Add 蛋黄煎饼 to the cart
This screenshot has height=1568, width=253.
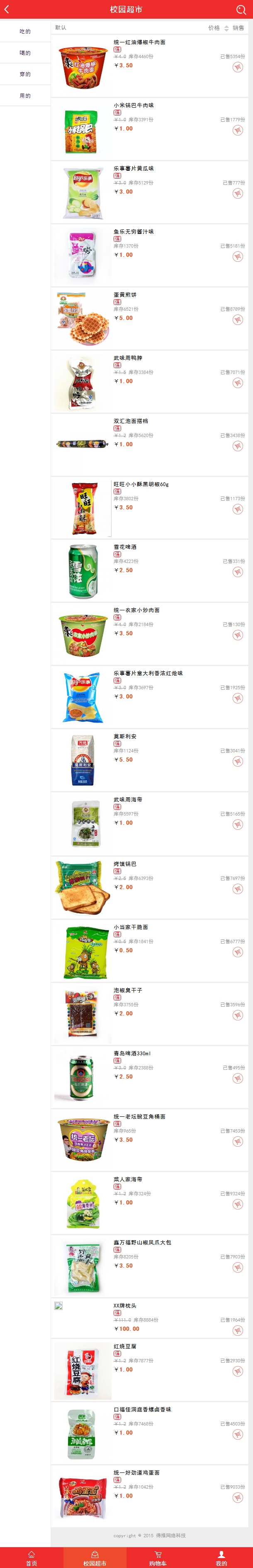point(237,320)
